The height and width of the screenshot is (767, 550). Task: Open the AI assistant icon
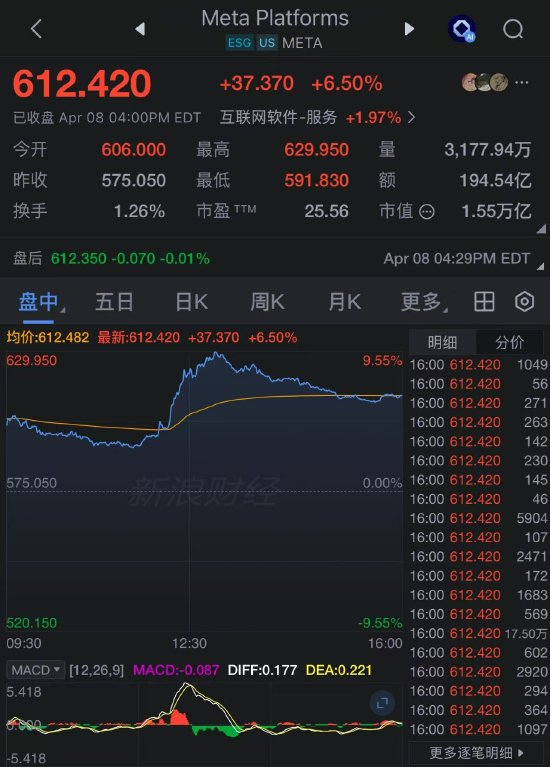(x=461, y=28)
